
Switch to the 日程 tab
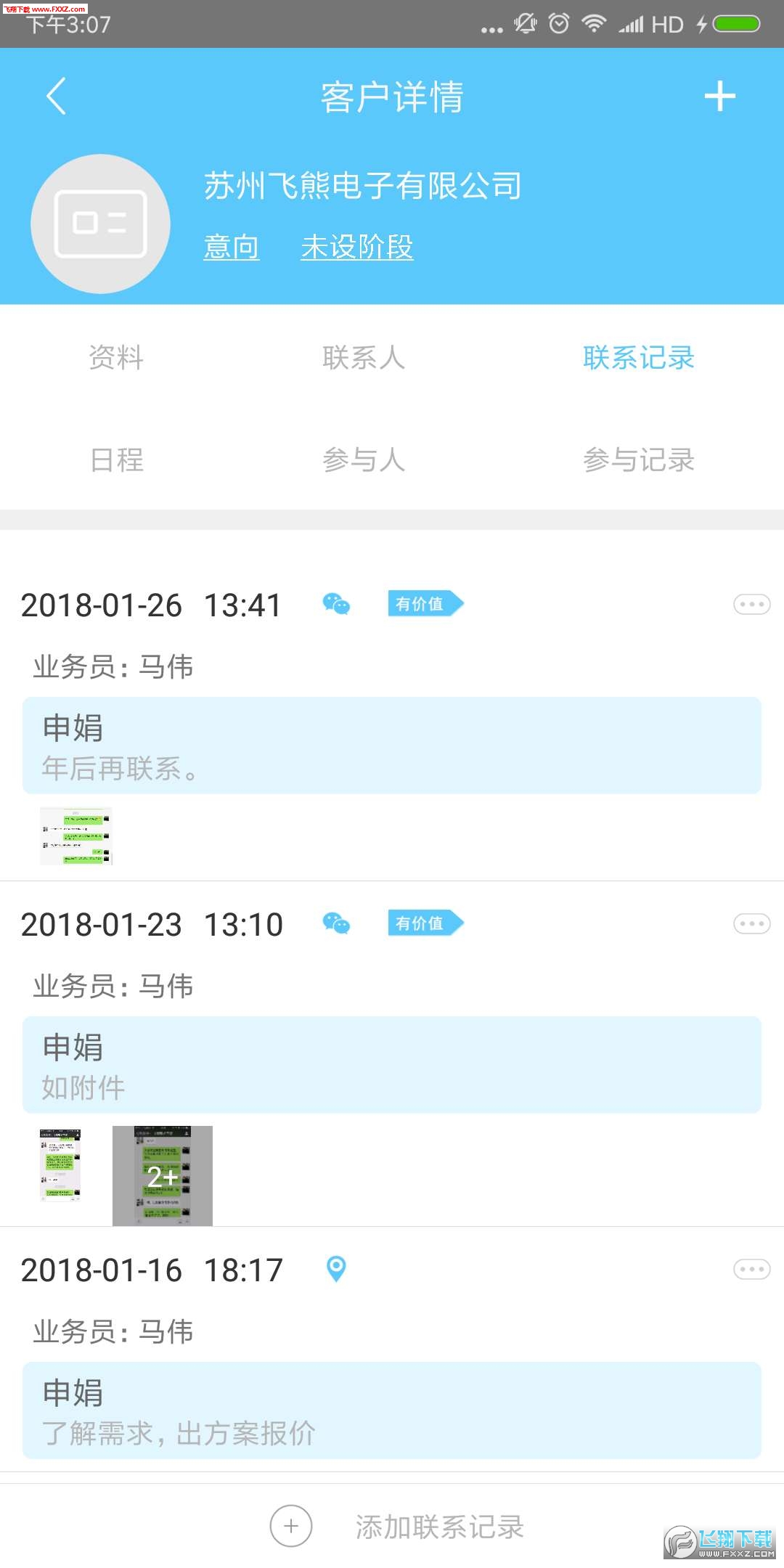[116, 460]
